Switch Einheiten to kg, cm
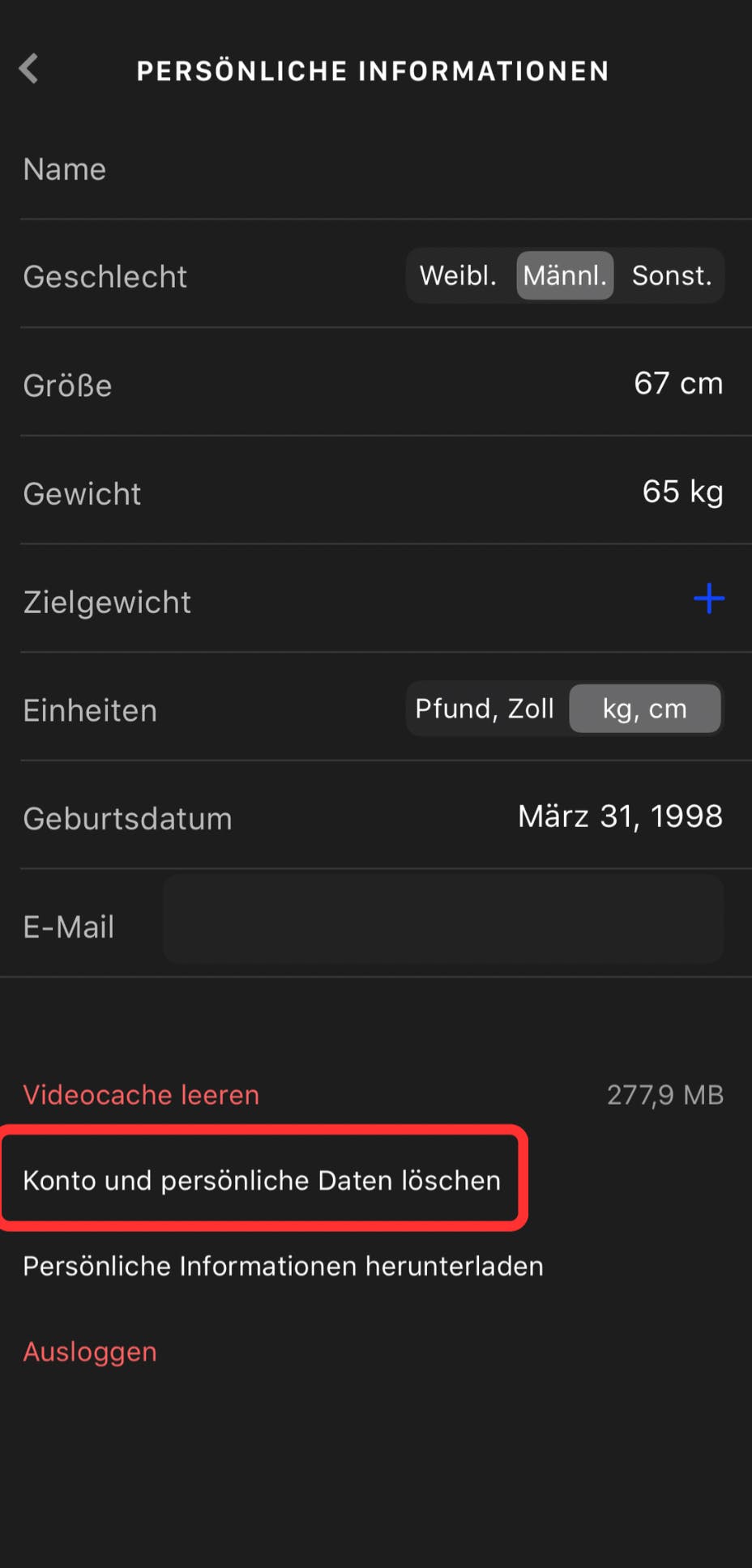The height and width of the screenshot is (1568, 752). (644, 709)
